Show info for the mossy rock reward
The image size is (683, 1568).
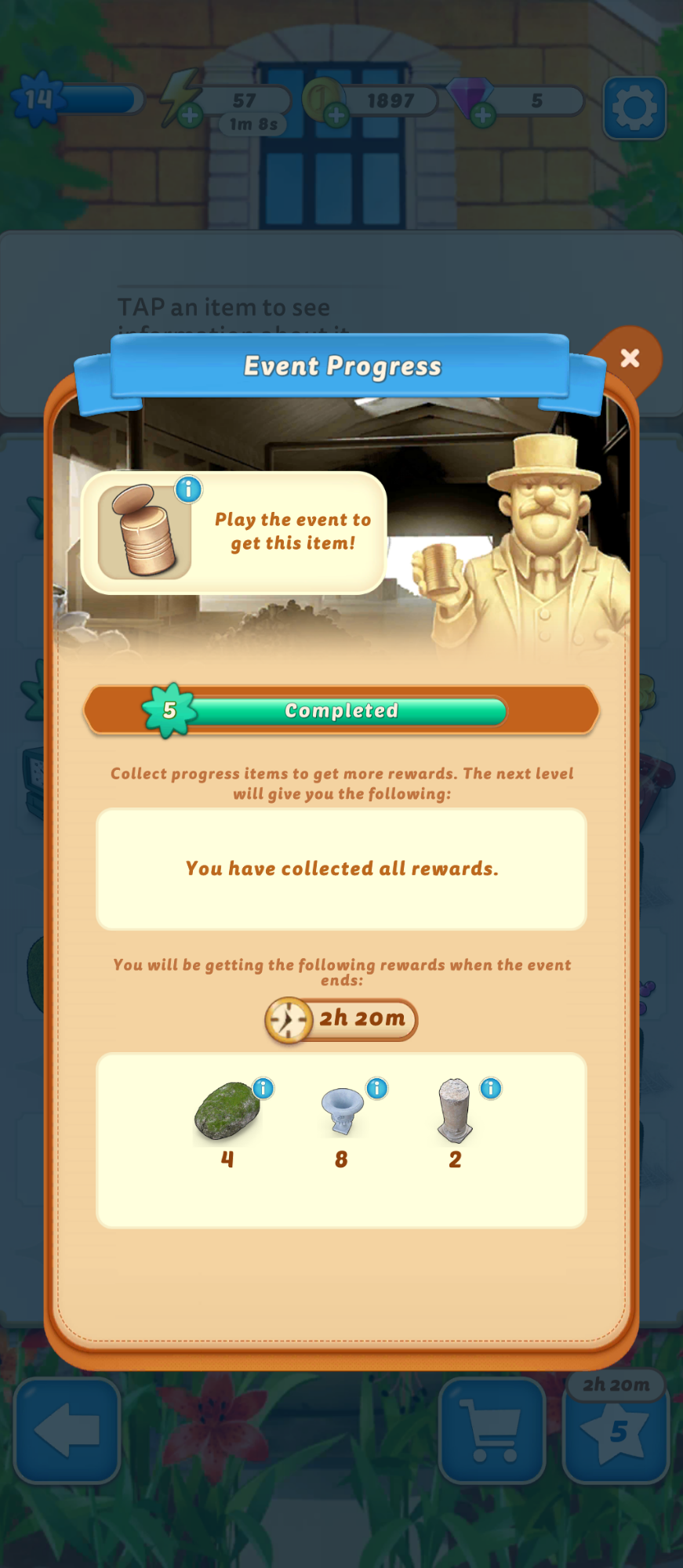pos(263,1088)
